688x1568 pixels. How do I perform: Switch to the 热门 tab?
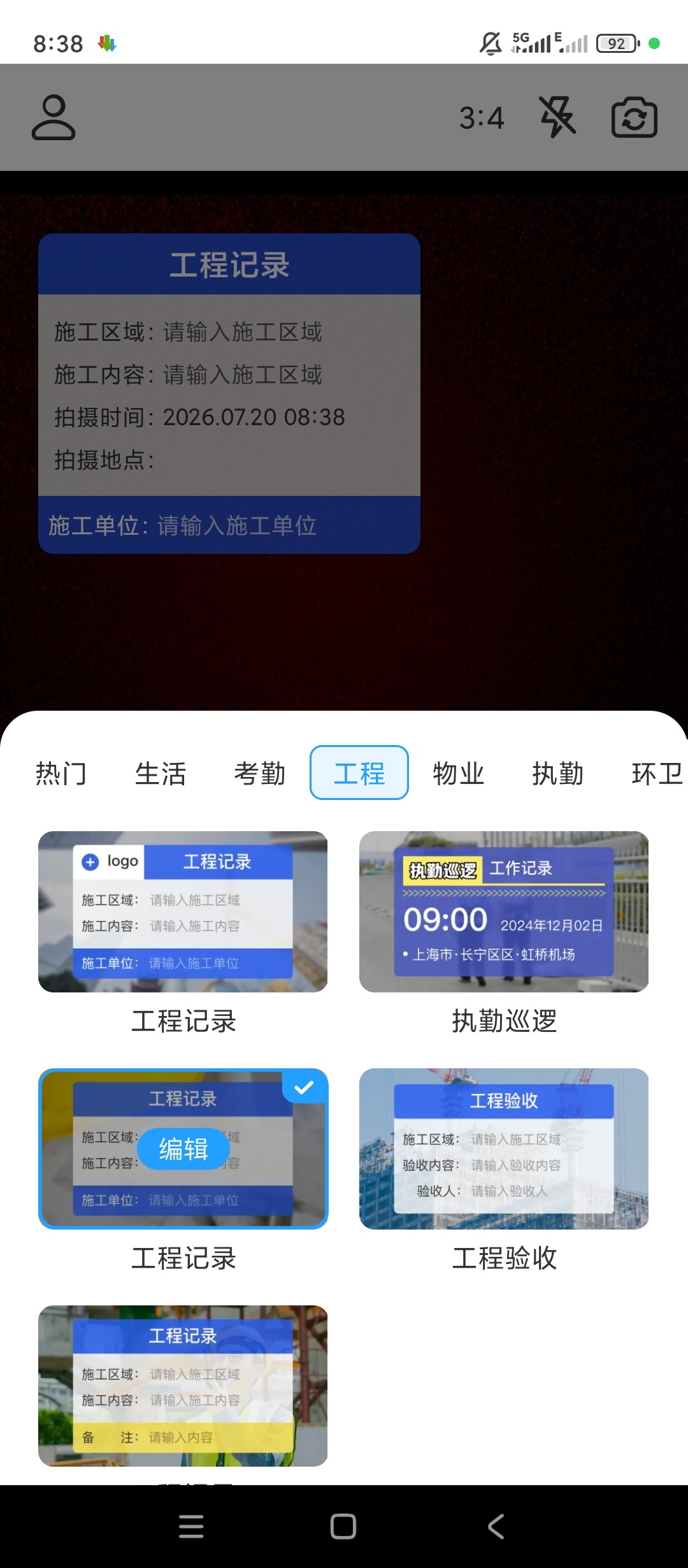click(x=61, y=773)
